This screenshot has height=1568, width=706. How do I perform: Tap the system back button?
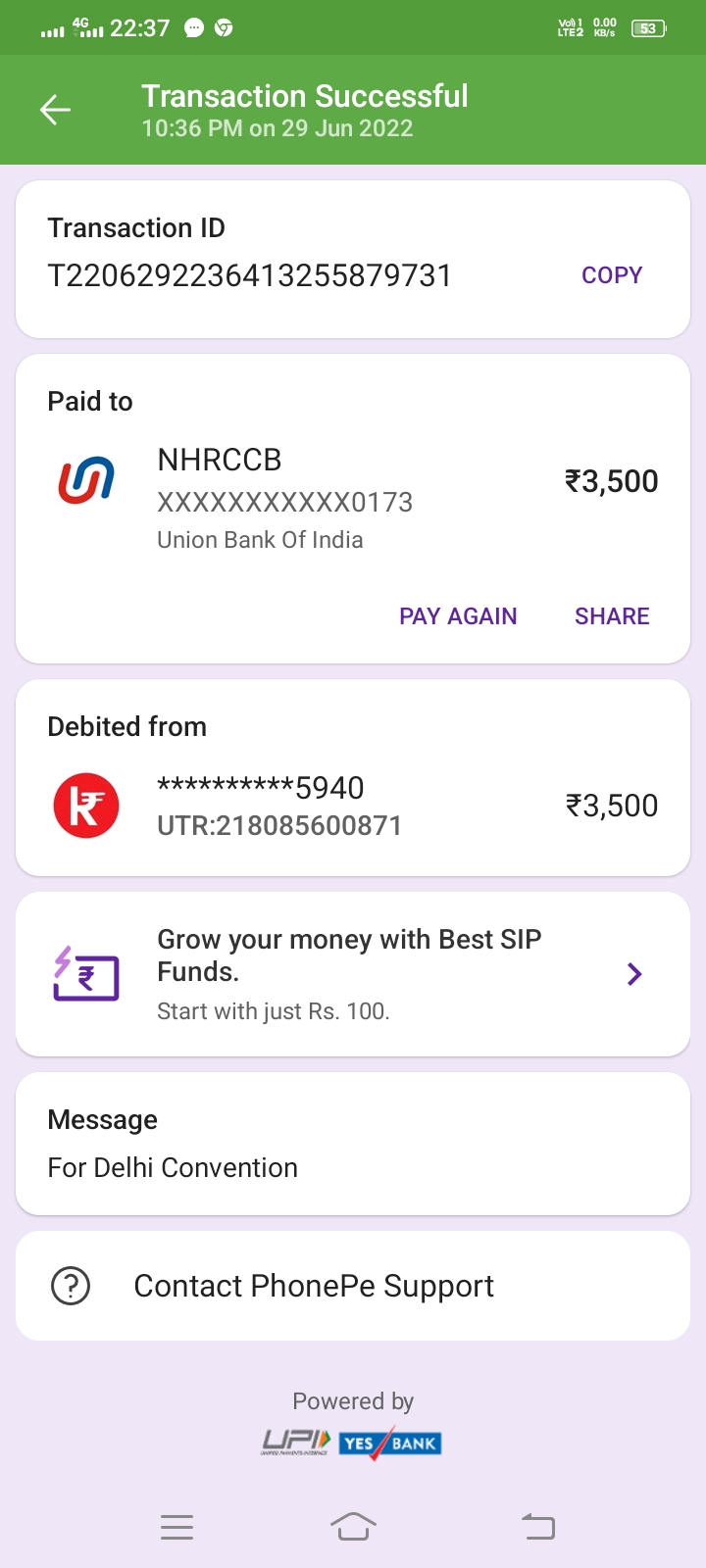(537, 1527)
